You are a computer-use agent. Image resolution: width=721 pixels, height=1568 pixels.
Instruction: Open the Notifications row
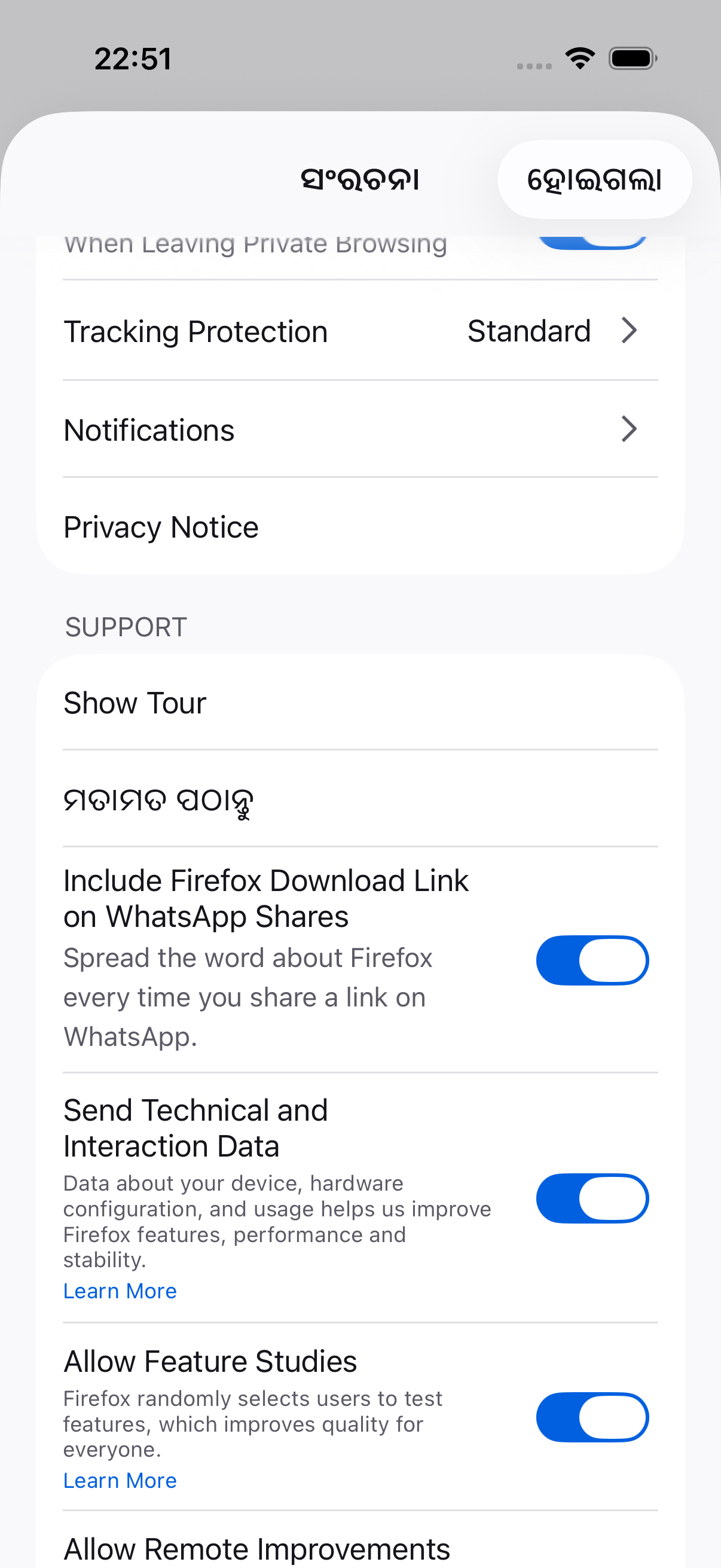point(360,430)
